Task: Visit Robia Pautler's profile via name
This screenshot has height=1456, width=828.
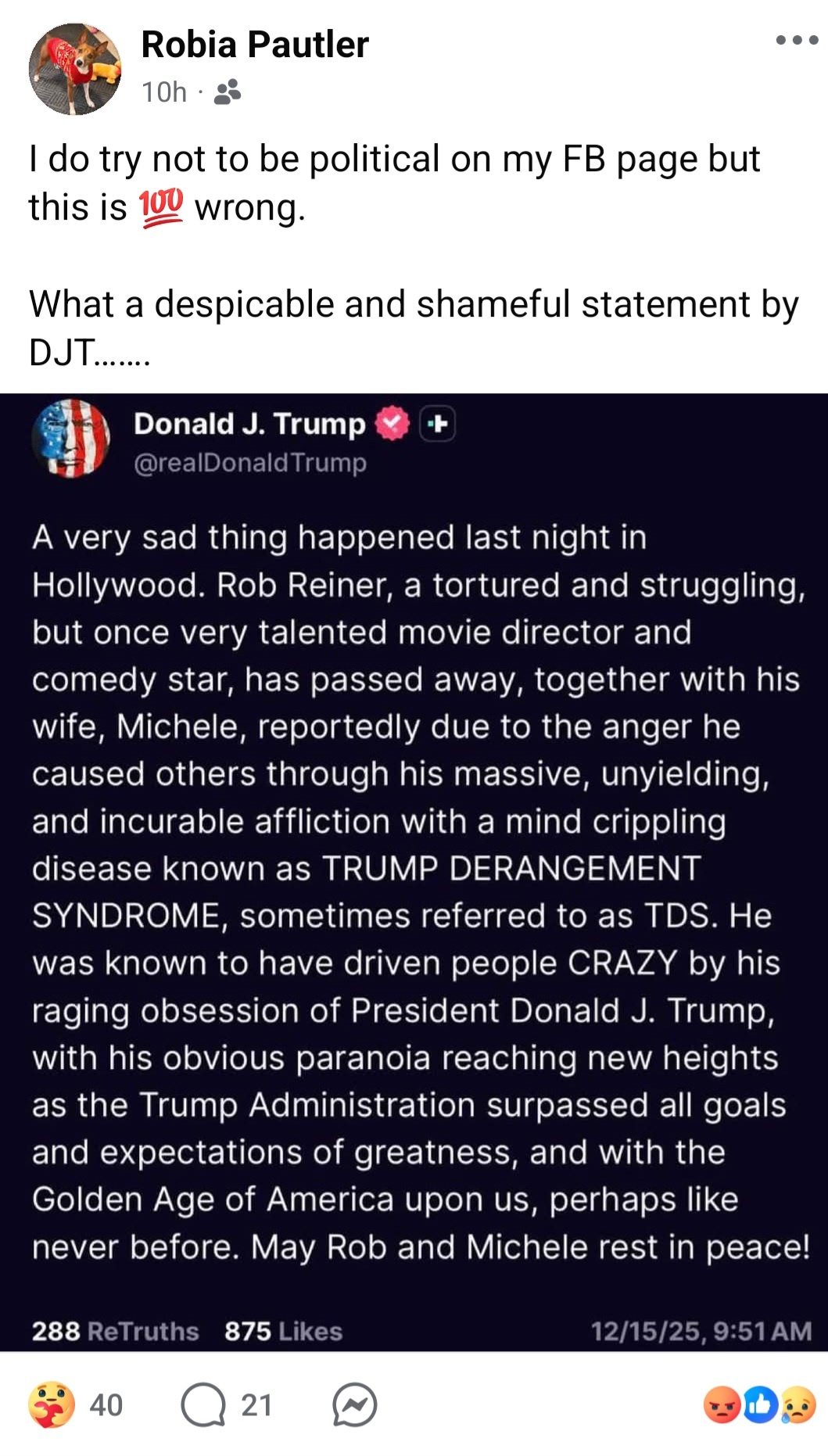Action: pyautogui.click(x=255, y=45)
